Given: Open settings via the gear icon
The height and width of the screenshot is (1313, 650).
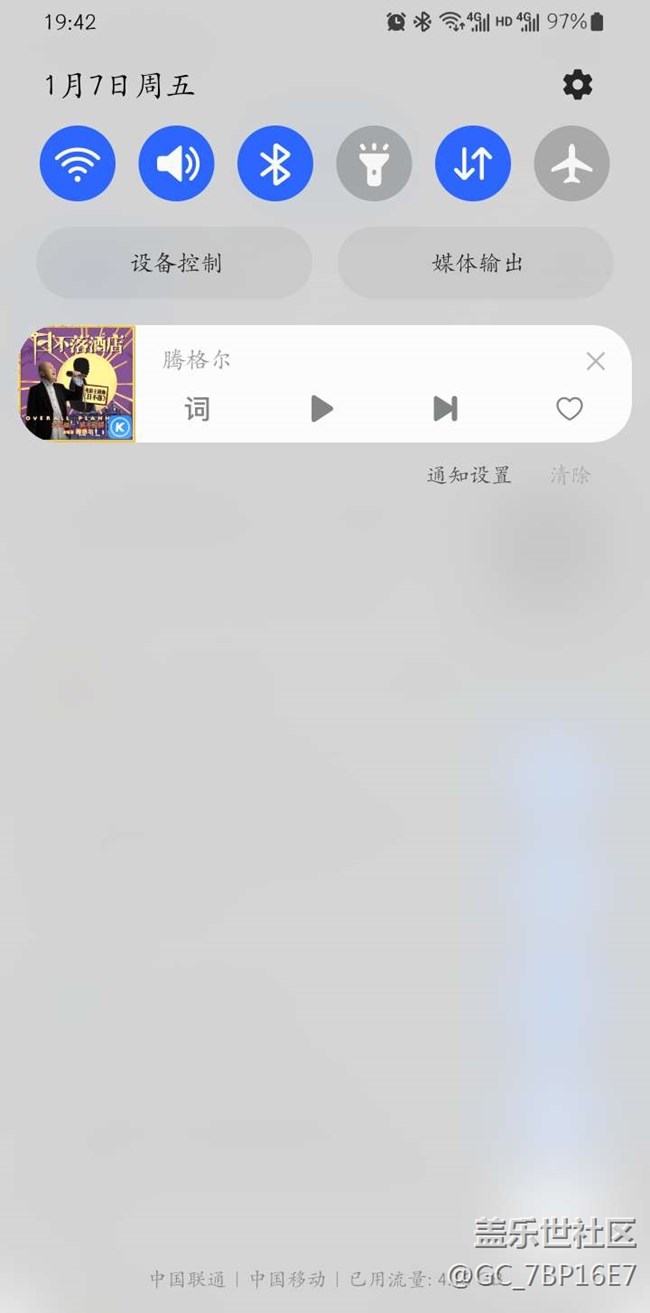Looking at the screenshot, I should point(577,85).
